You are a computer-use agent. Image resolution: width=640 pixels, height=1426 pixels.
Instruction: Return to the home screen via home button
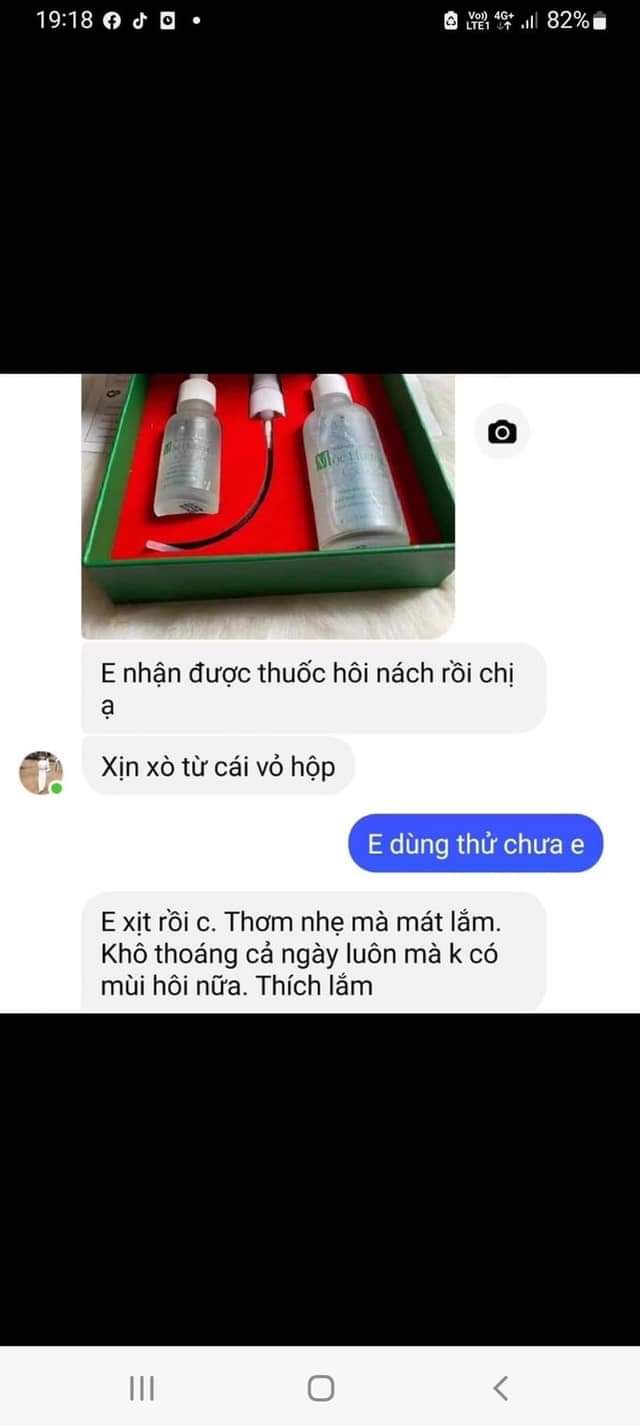point(320,1387)
